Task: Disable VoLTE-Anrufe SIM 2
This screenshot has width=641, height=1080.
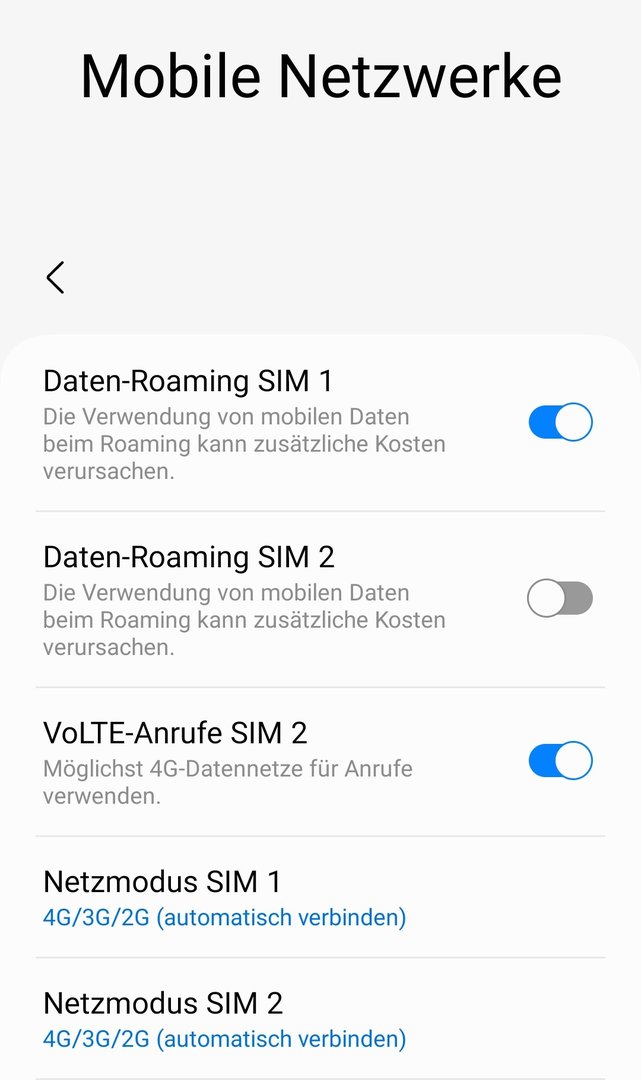Action: click(560, 760)
